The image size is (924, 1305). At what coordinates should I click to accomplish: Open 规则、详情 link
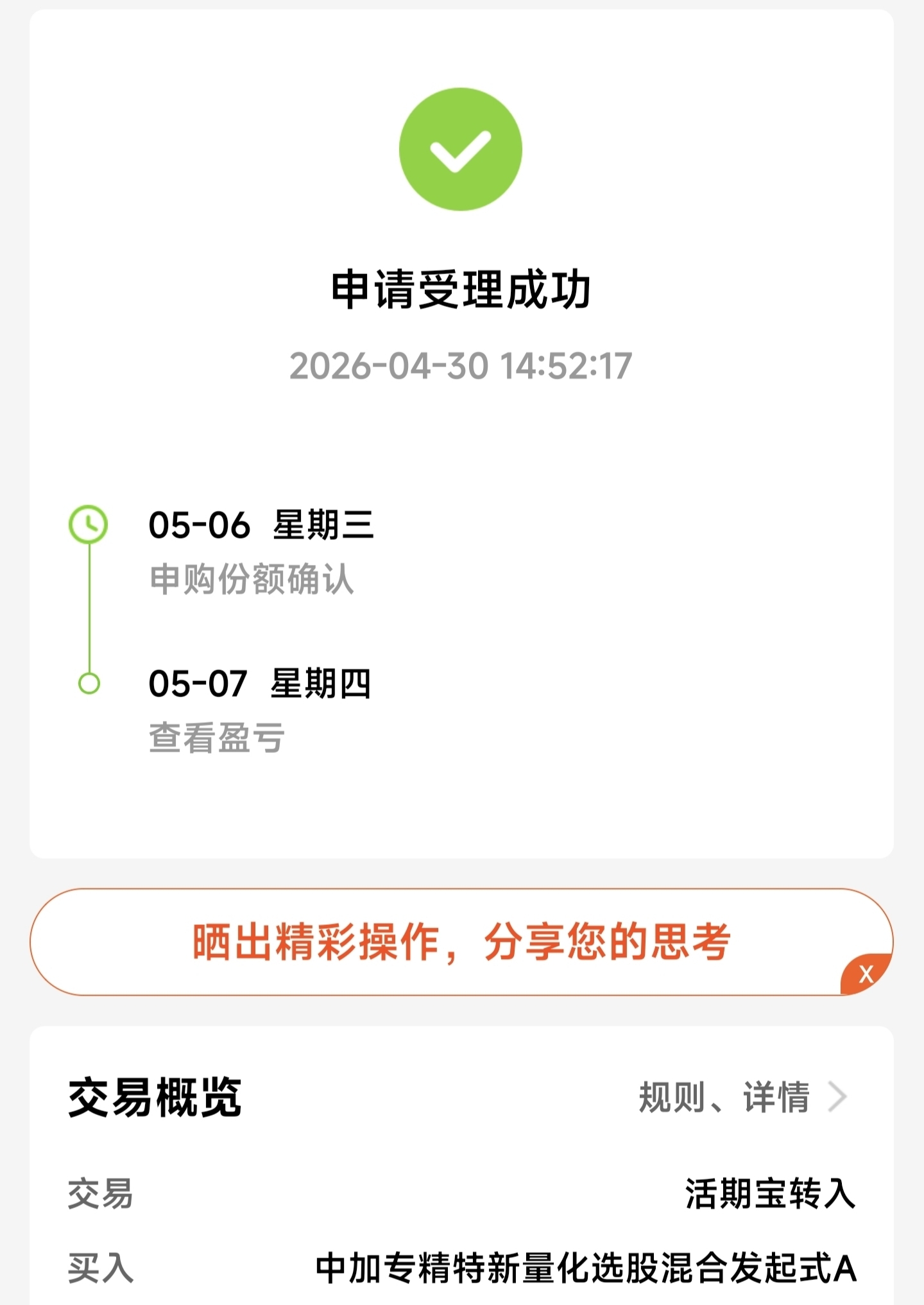click(x=743, y=1097)
